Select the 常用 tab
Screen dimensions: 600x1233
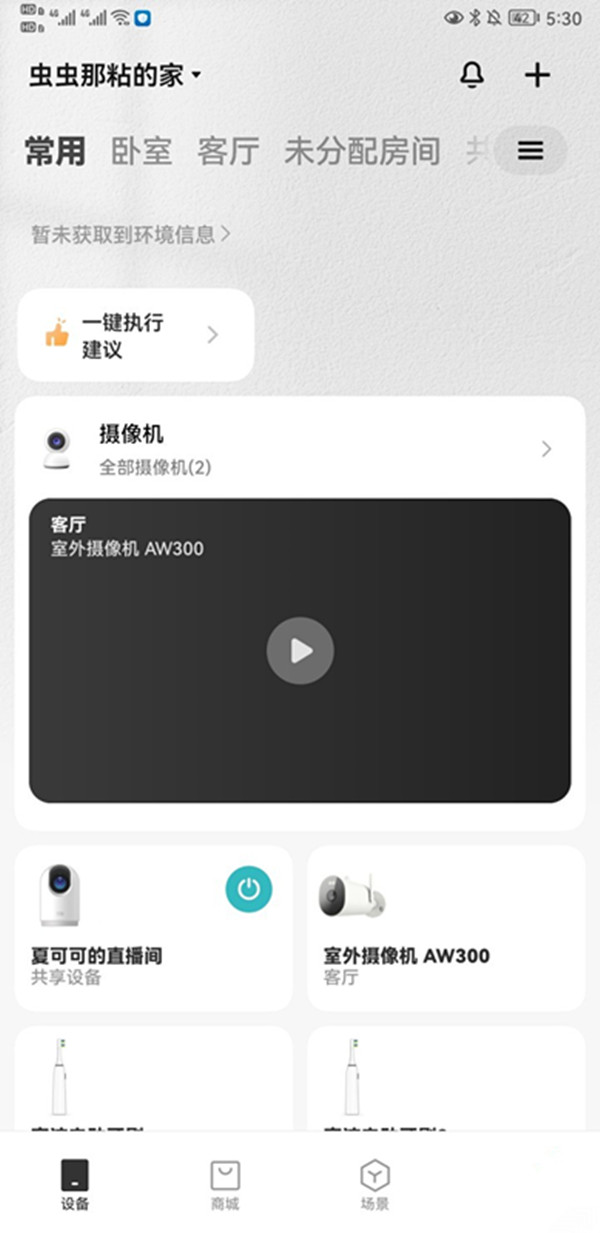click(x=55, y=151)
